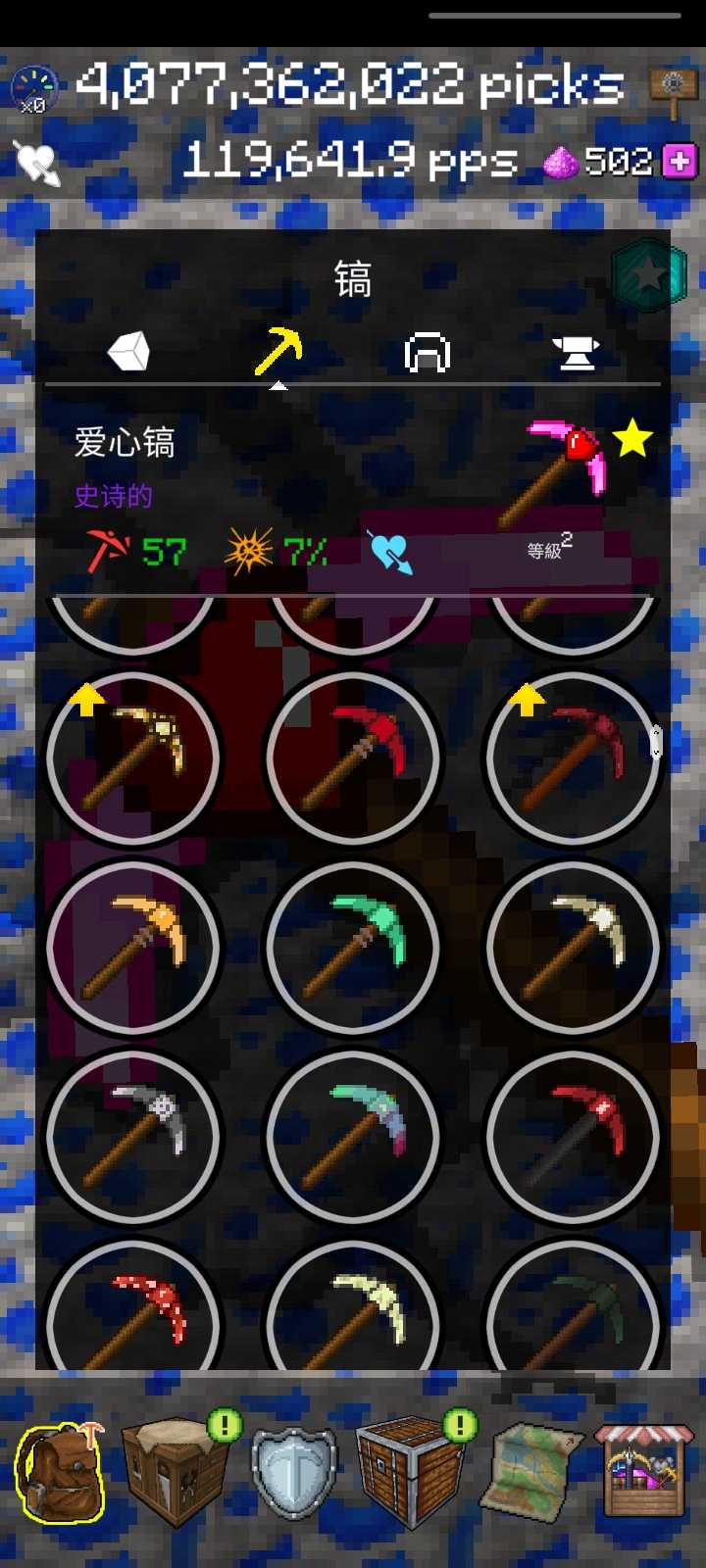Select the gray gear pickaxe
Viewport: 706px width, 1568px height.
(x=132, y=1135)
